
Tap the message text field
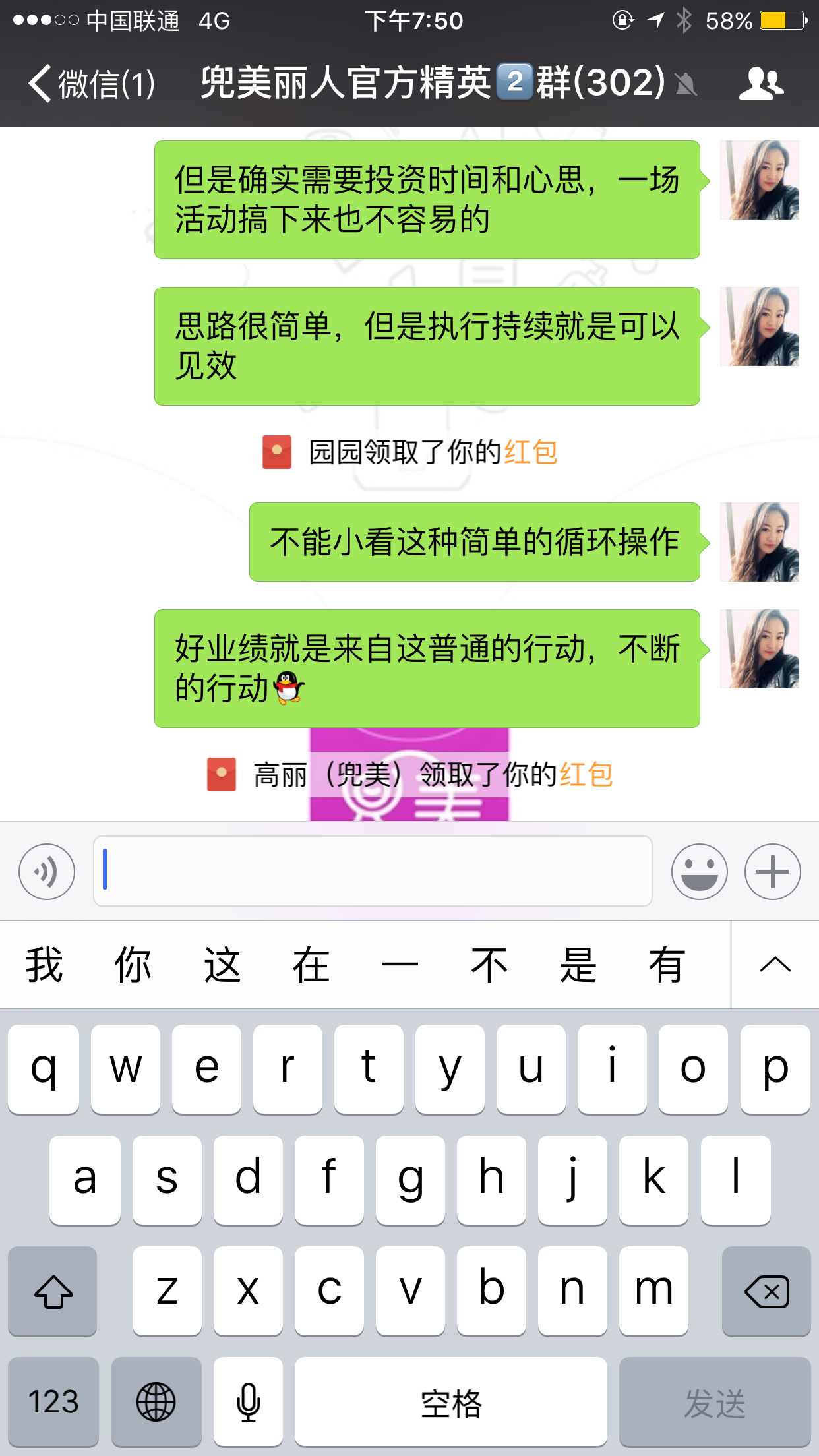click(x=373, y=871)
